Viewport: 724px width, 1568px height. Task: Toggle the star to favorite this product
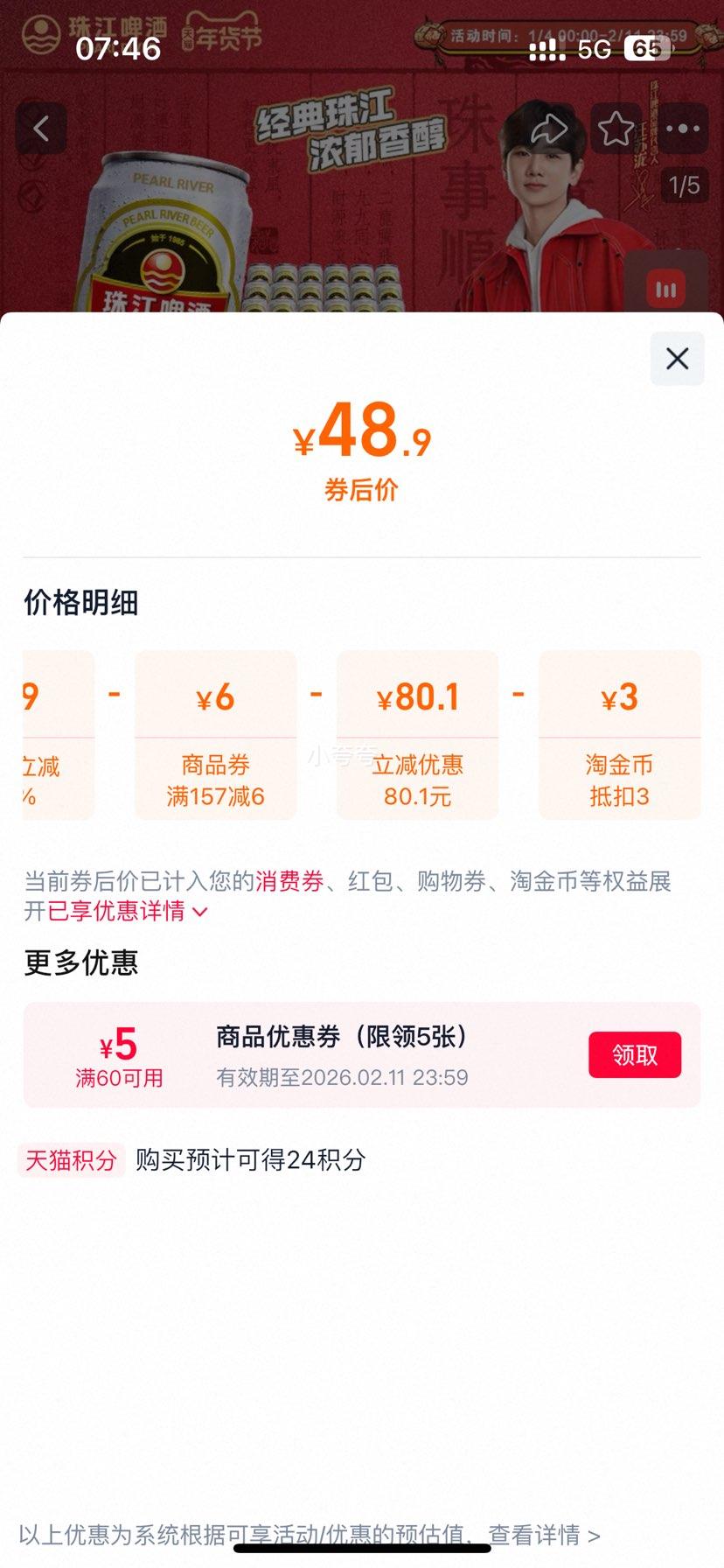click(x=615, y=128)
